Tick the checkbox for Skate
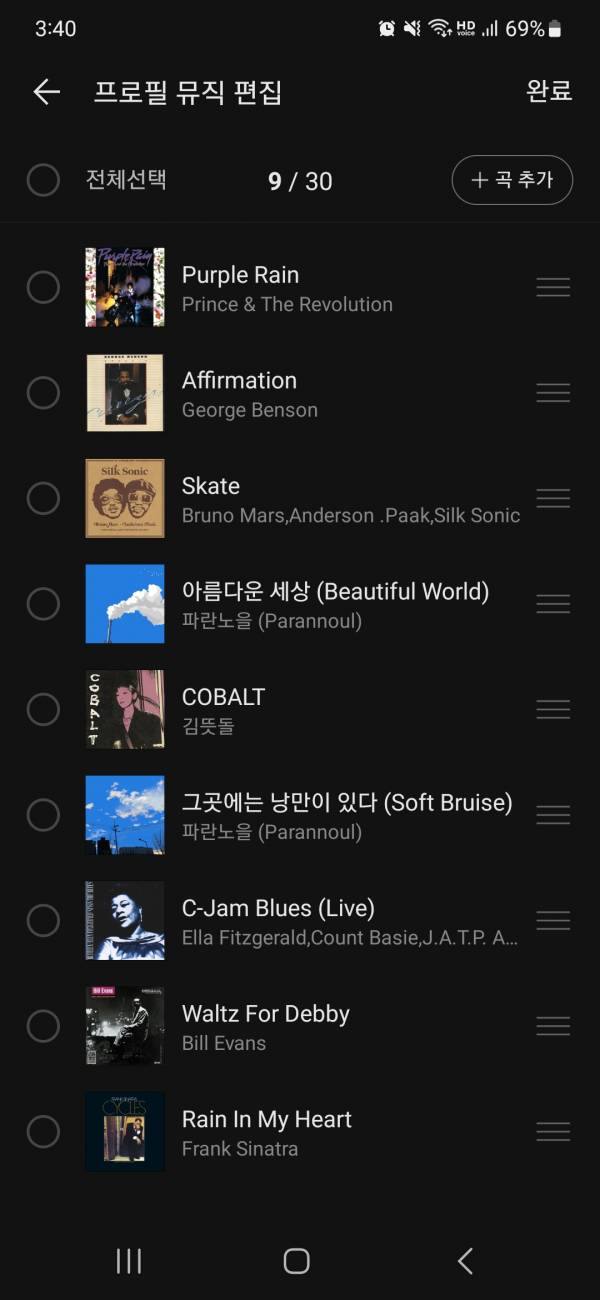 [x=43, y=498]
